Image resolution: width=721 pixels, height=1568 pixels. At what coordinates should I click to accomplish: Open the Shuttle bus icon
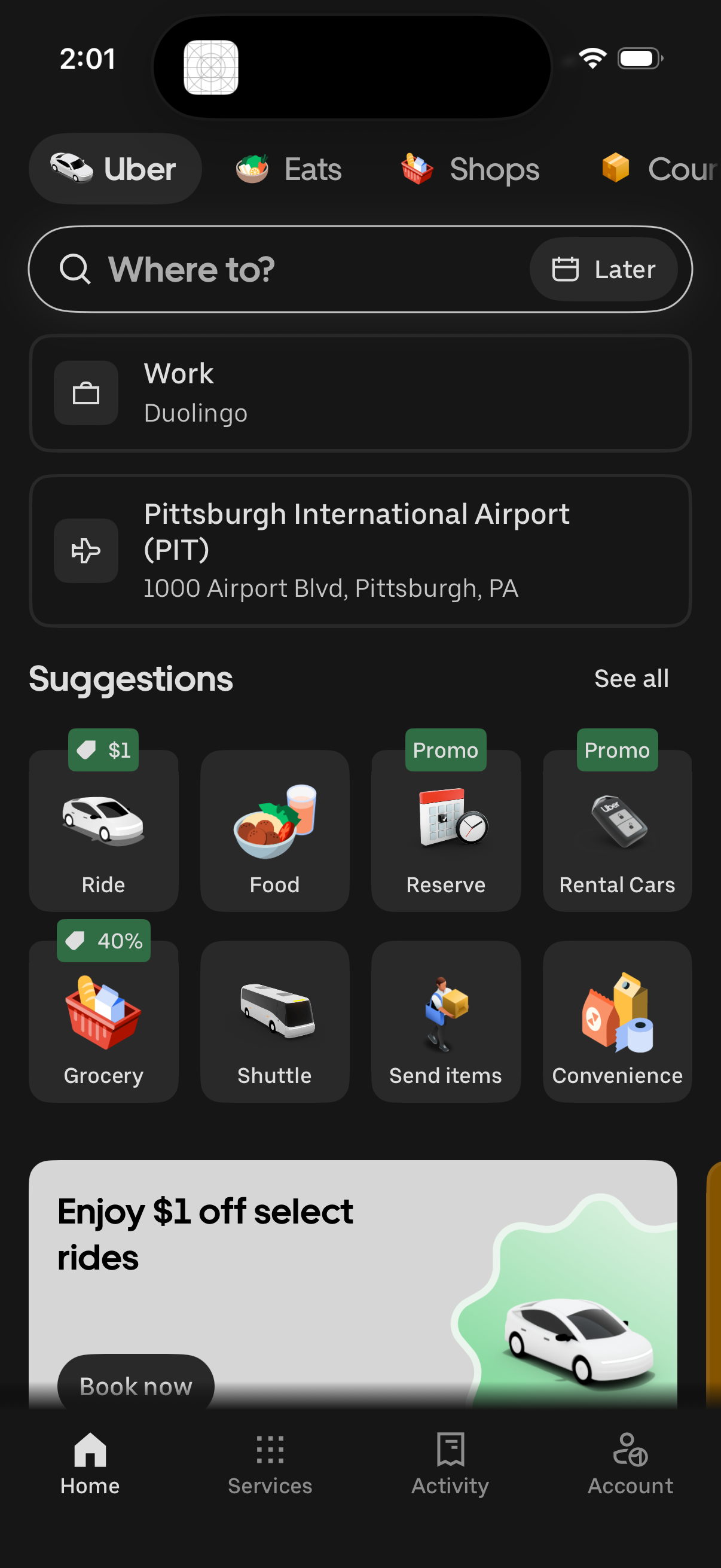(274, 1012)
